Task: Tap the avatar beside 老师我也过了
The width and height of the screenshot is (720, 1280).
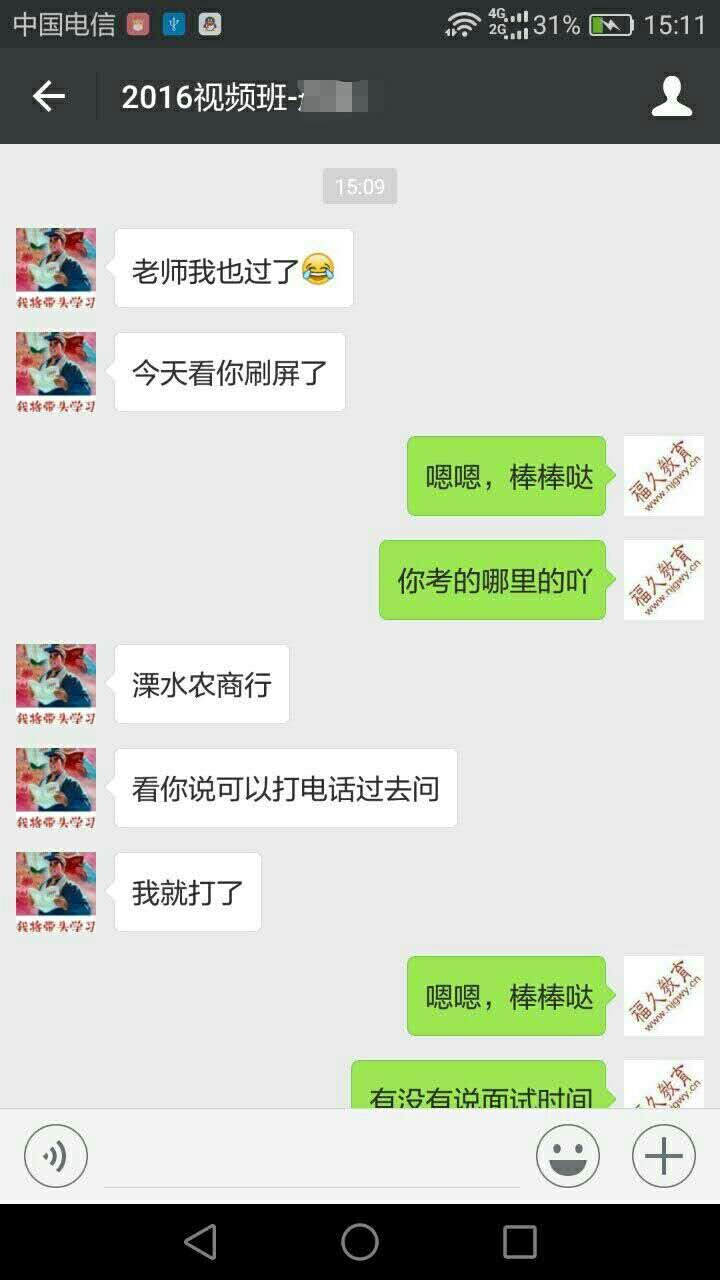Action: pos(56,268)
